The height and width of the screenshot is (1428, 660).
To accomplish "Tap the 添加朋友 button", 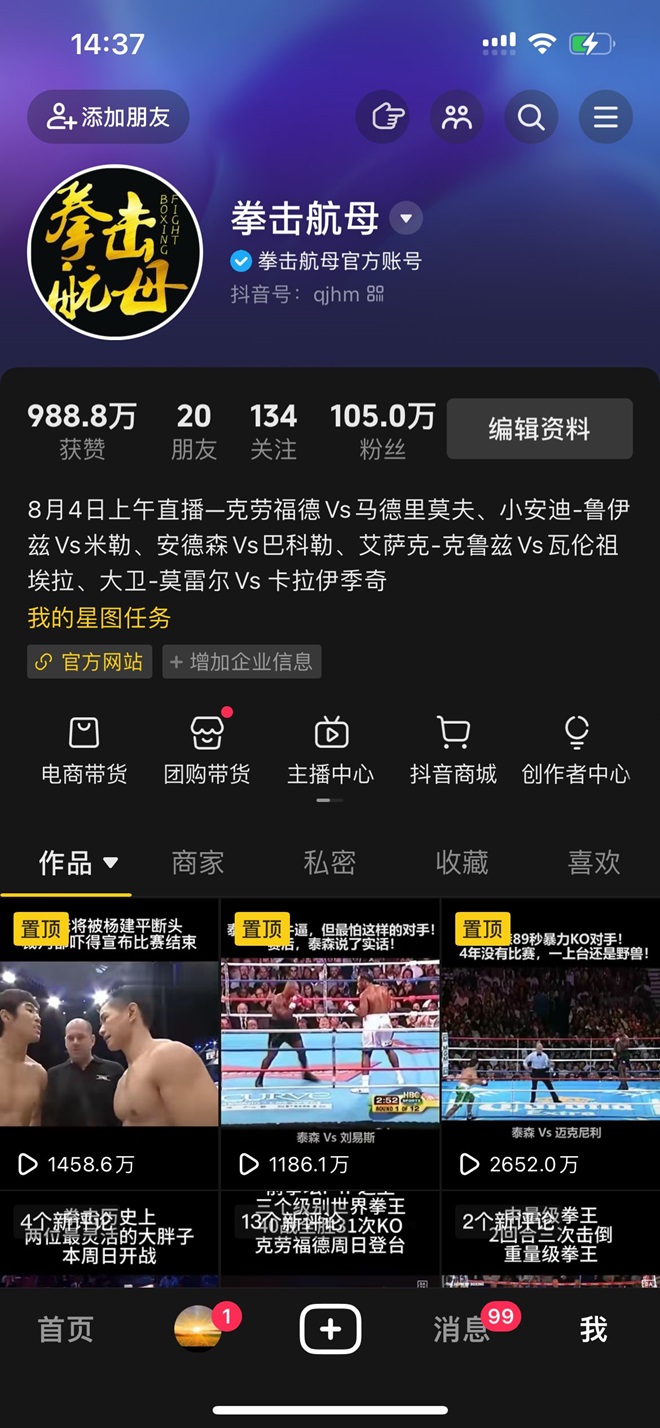I will tap(108, 117).
